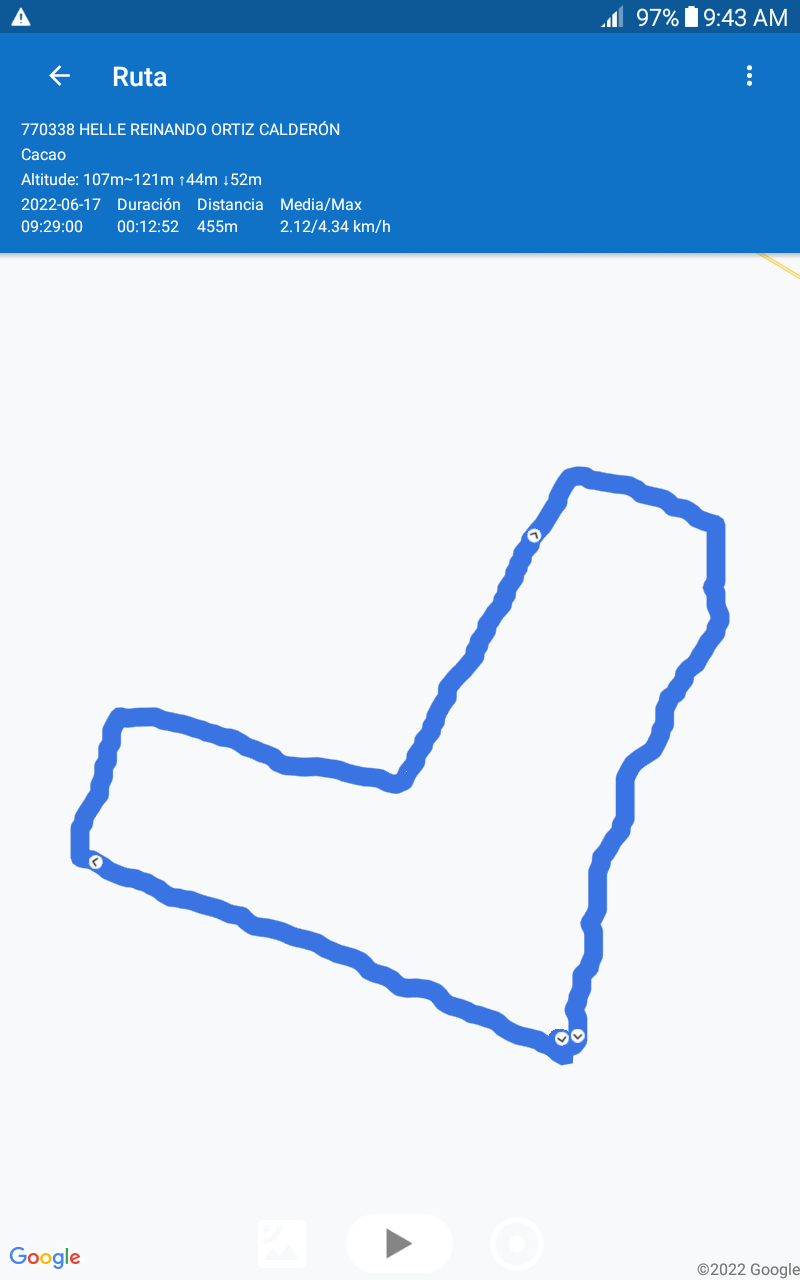Tap the map image icon
Viewport: 800px width, 1280px height.
point(282,1243)
